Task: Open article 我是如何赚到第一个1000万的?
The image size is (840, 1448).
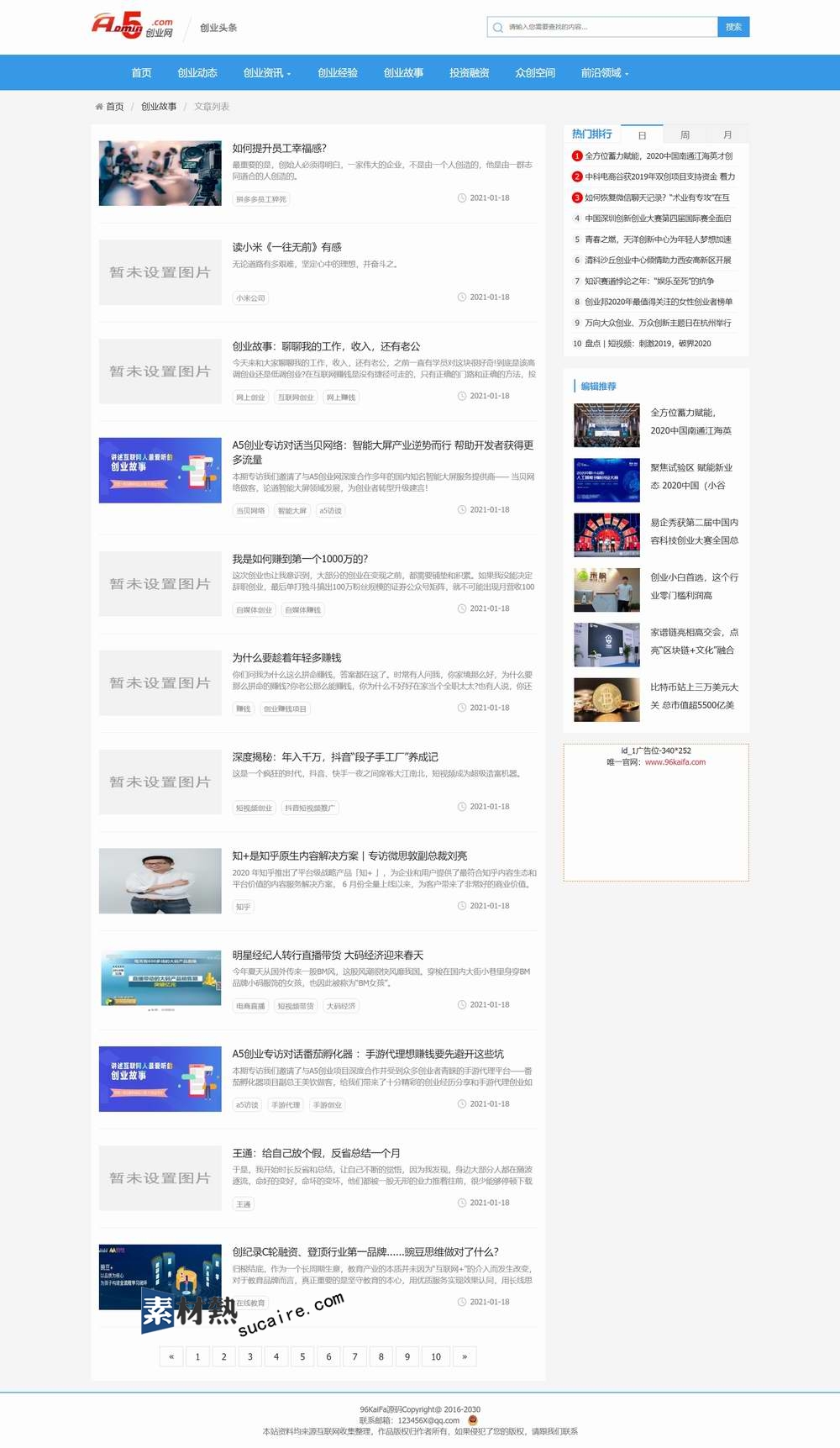Action: tap(300, 559)
